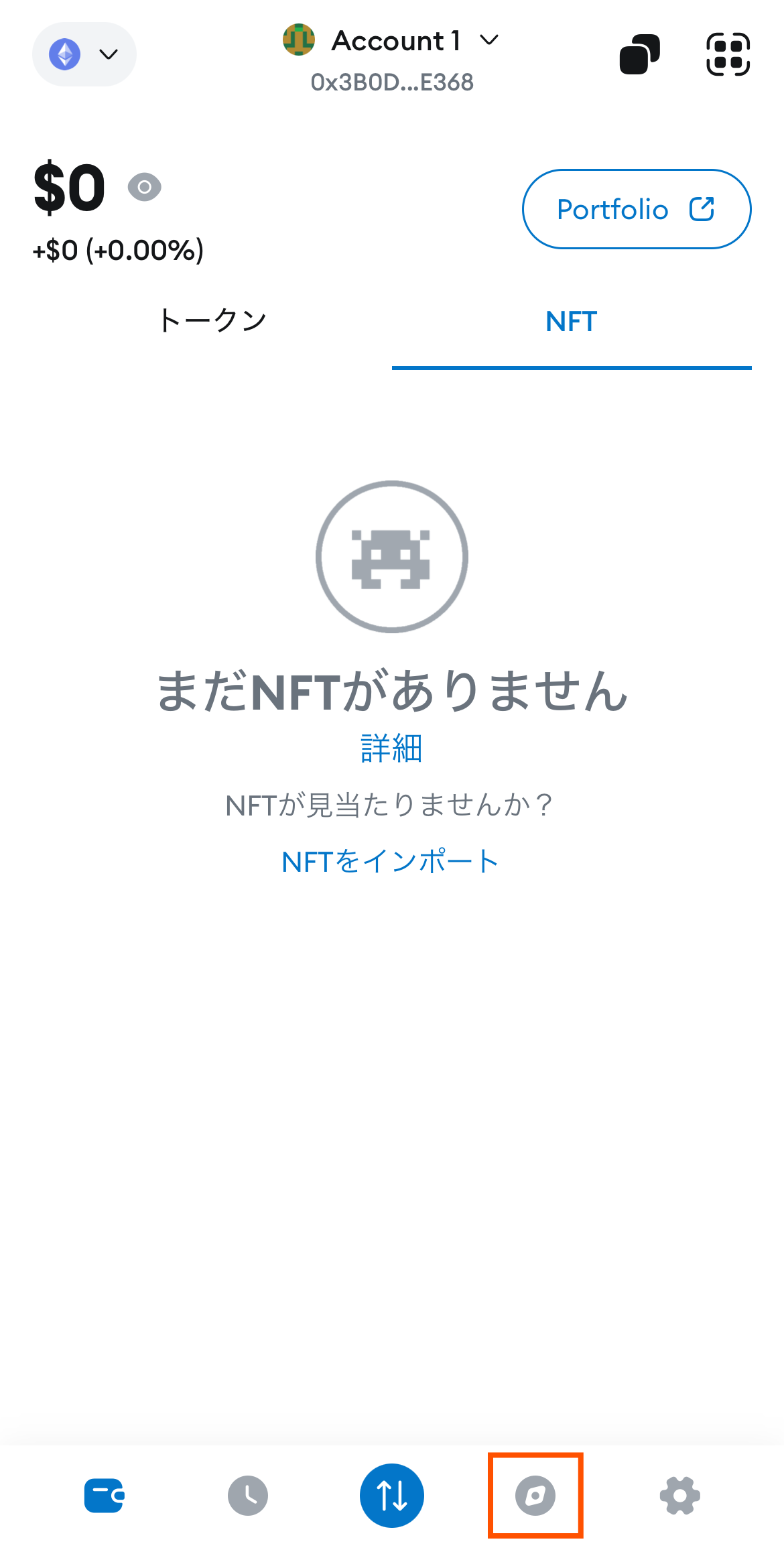Open settings with the gear icon
The image size is (784, 1560).
[679, 1496]
